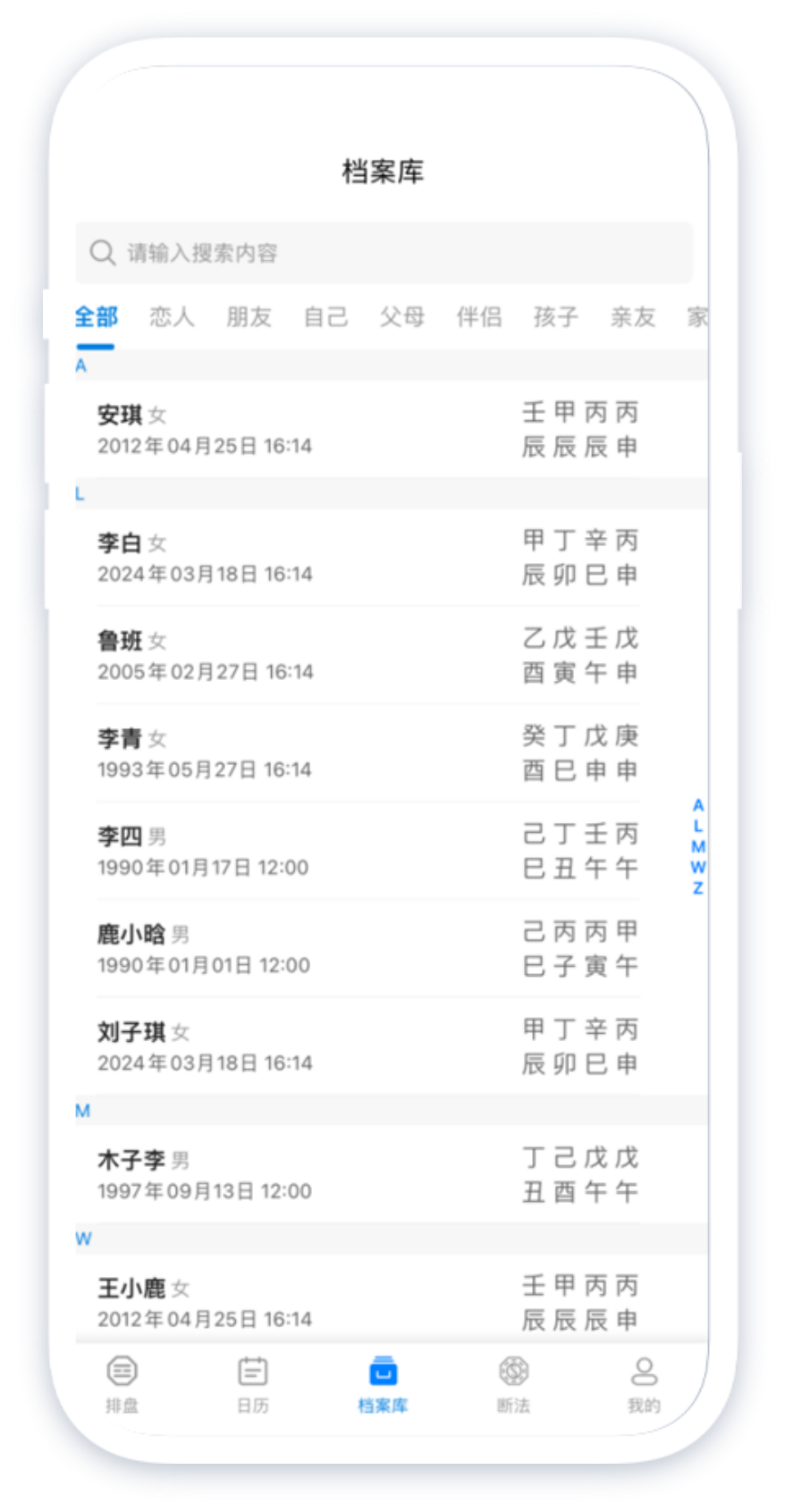Go to the 排盘 tab
This screenshot has width=785, height=1512.
(x=122, y=1383)
